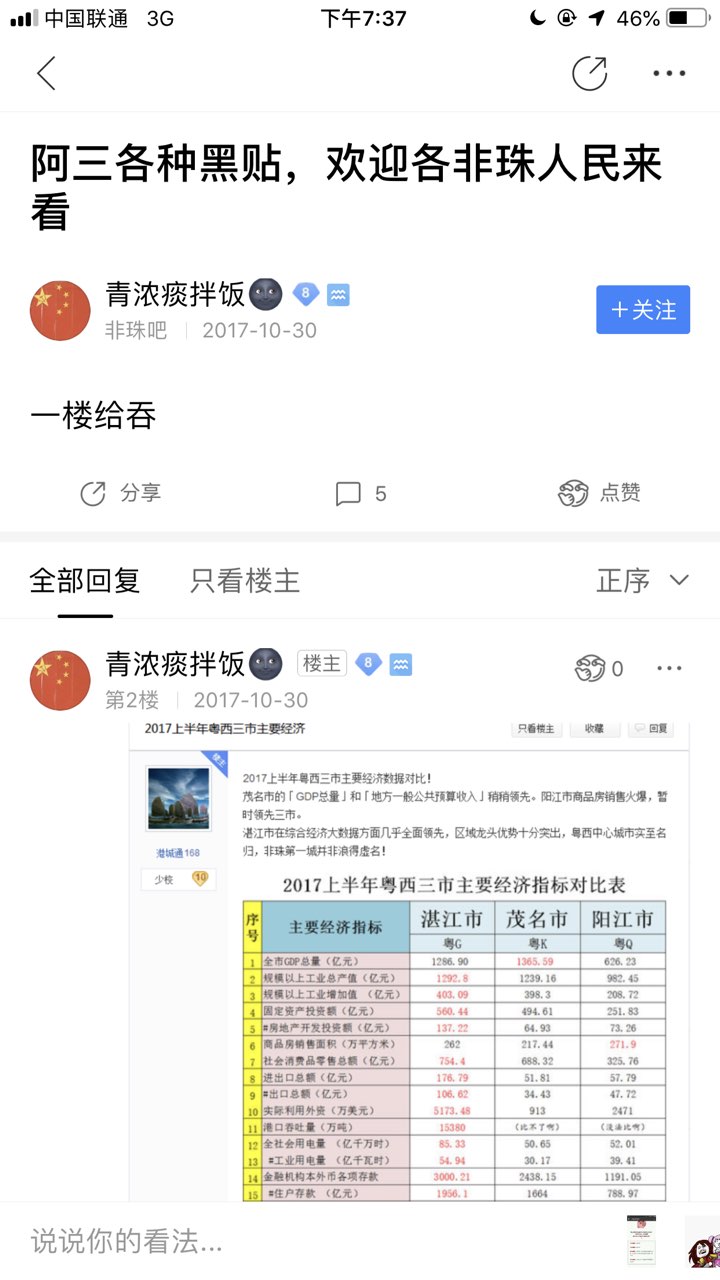Tap 分享 to share this post
This screenshot has width=720, height=1280.
(121, 493)
